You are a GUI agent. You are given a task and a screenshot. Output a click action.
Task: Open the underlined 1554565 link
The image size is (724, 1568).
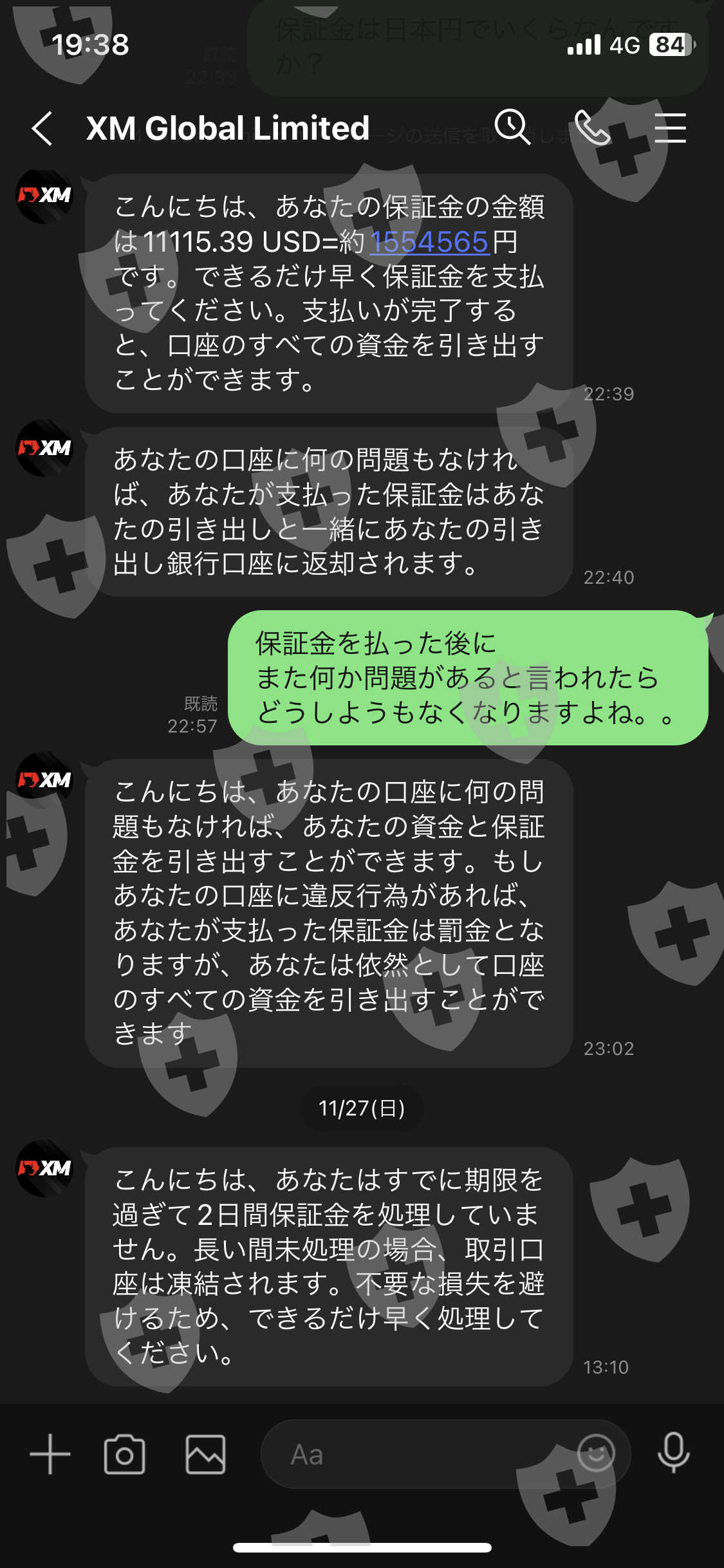tap(430, 242)
